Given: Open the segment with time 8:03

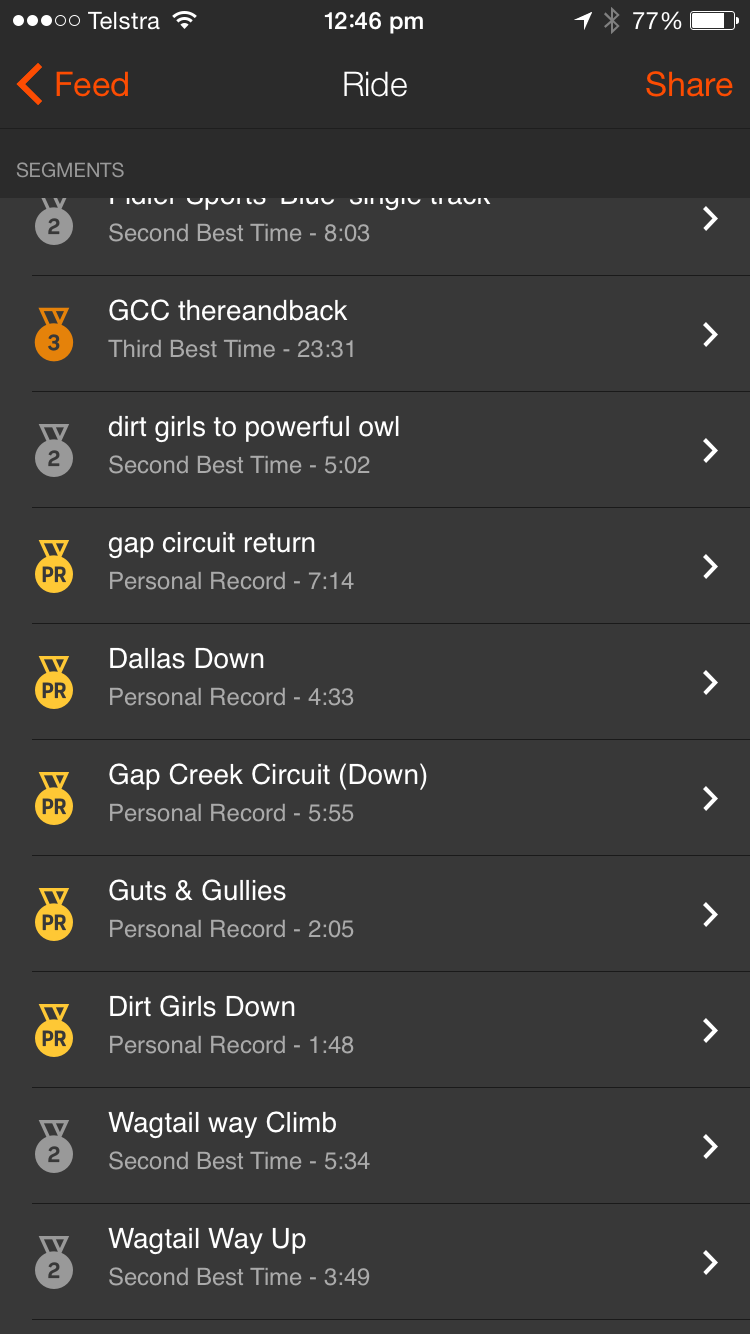Looking at the screenshot, I should point(375,232).
